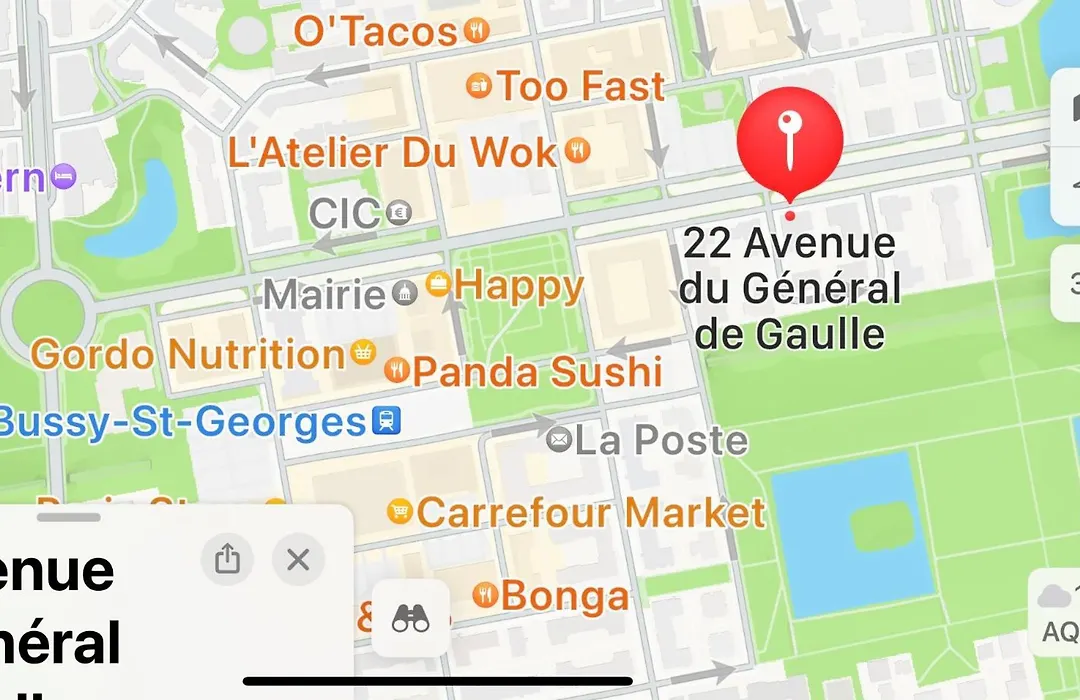Close the location info card
The width and height of the screenshot is (1080, 700).
pos(298,559)
